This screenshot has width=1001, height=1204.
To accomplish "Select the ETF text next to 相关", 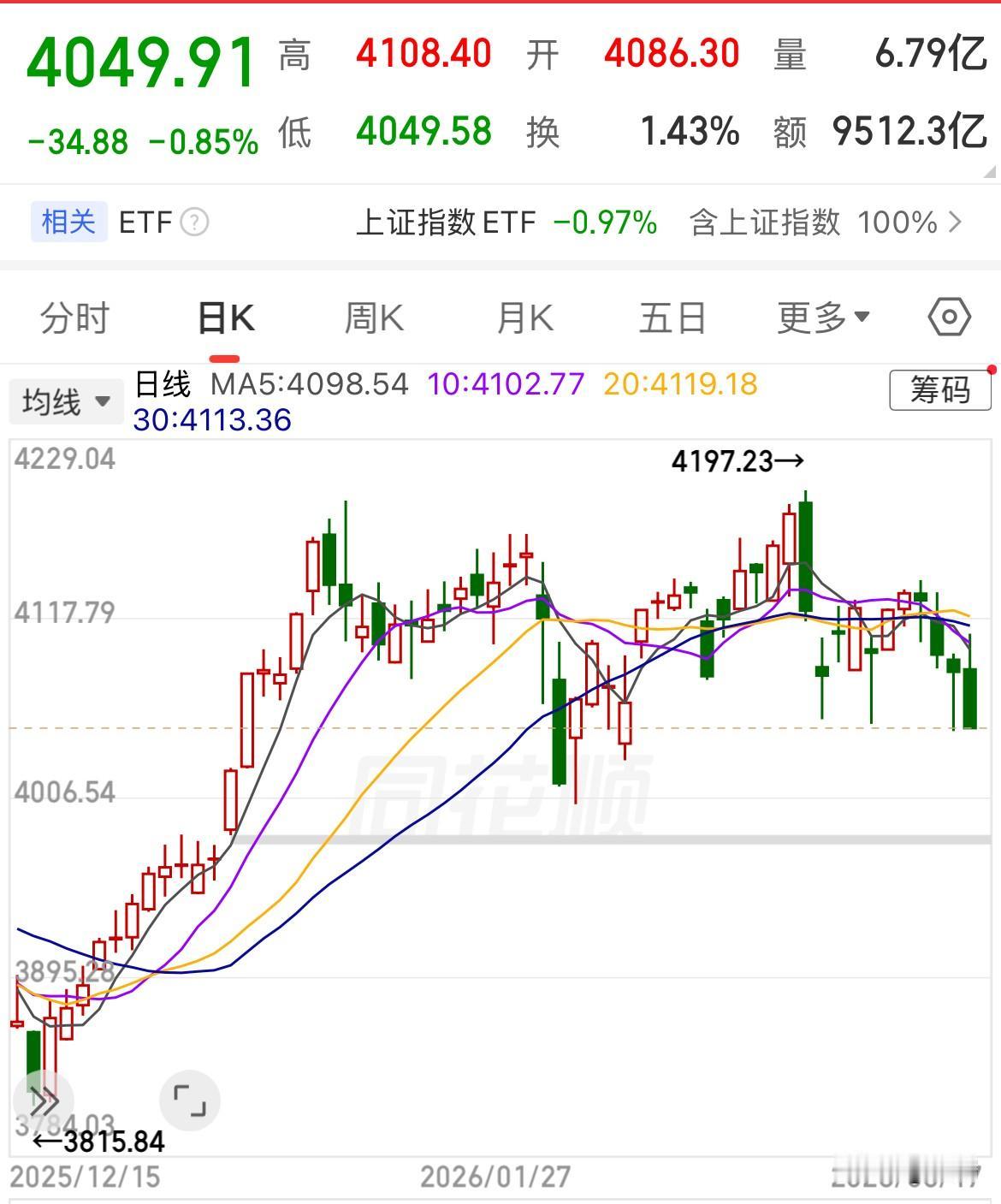I will (144, 222).
